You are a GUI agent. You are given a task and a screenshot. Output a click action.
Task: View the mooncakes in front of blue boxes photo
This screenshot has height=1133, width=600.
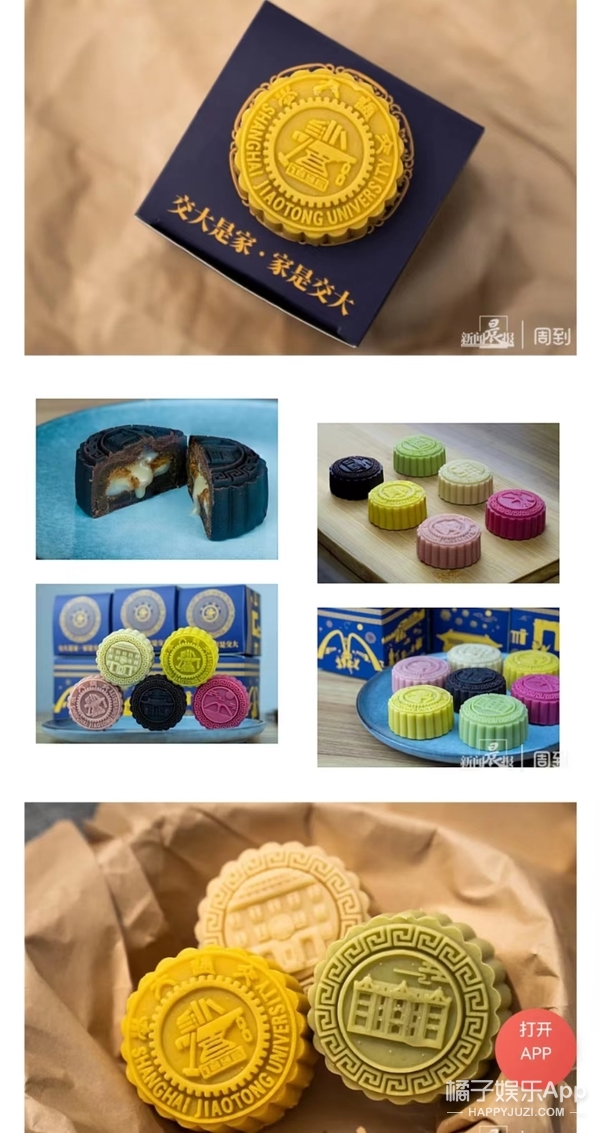[x=157, y=664]
